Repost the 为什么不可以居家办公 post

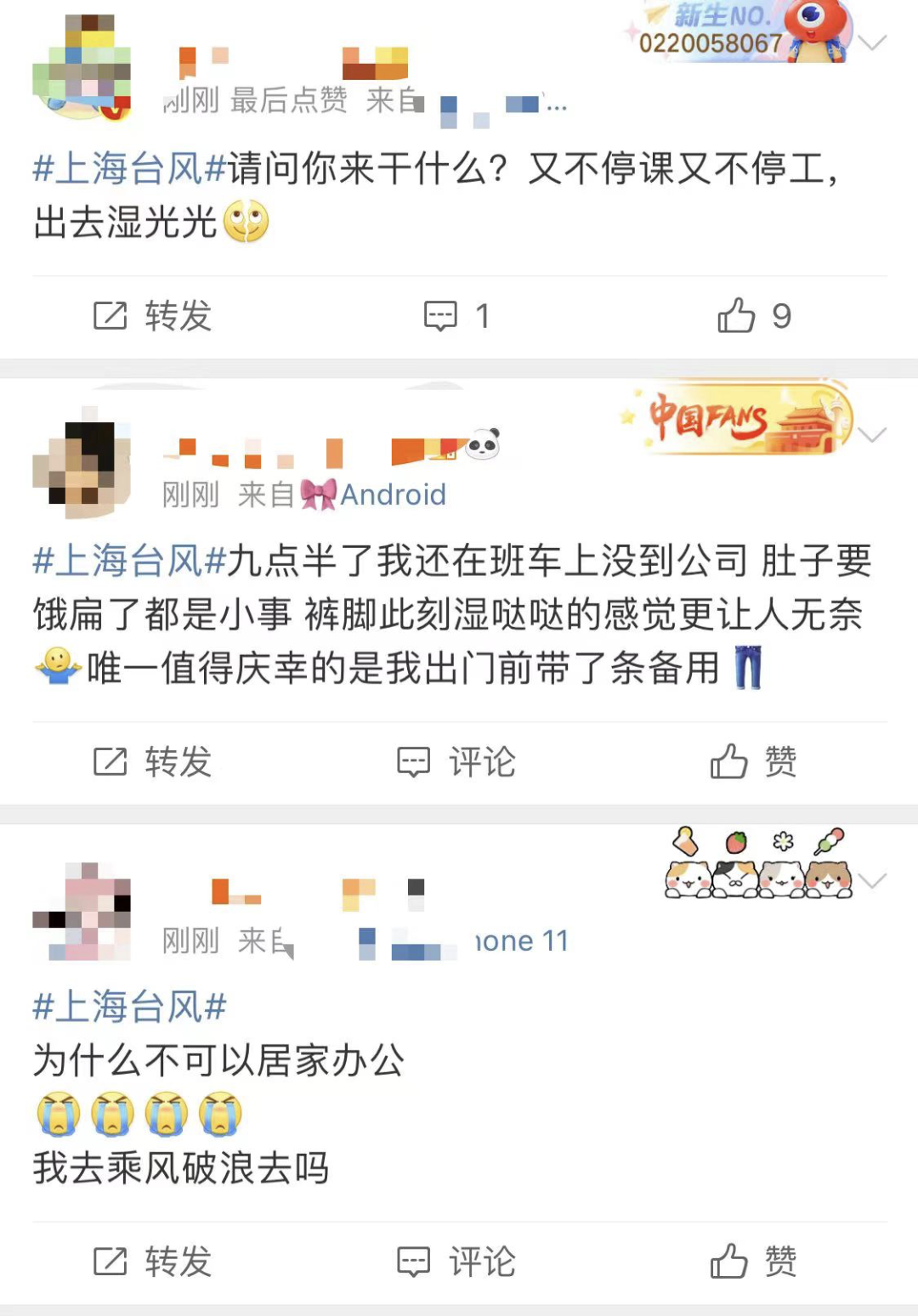pyautogui.click(x=152, y=1262)
